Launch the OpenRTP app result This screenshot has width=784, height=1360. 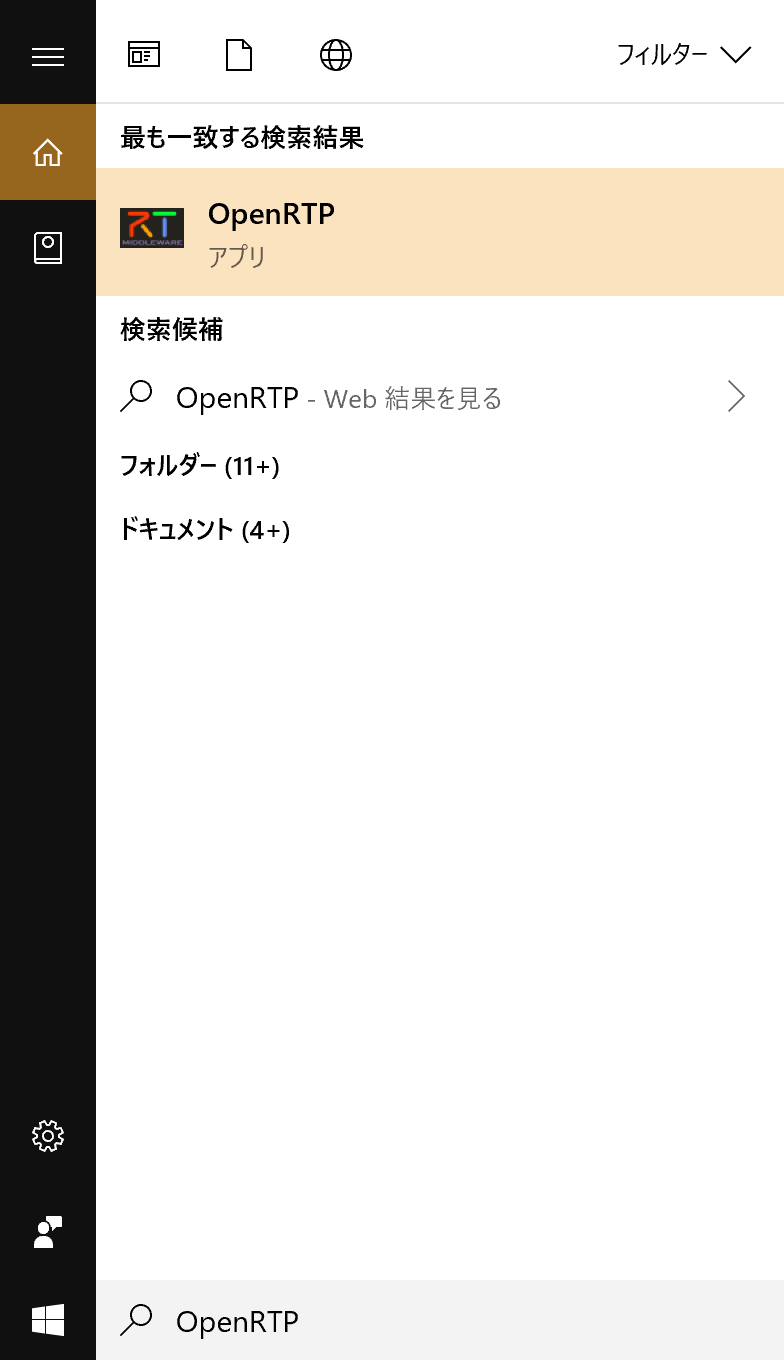coord(440,232)
